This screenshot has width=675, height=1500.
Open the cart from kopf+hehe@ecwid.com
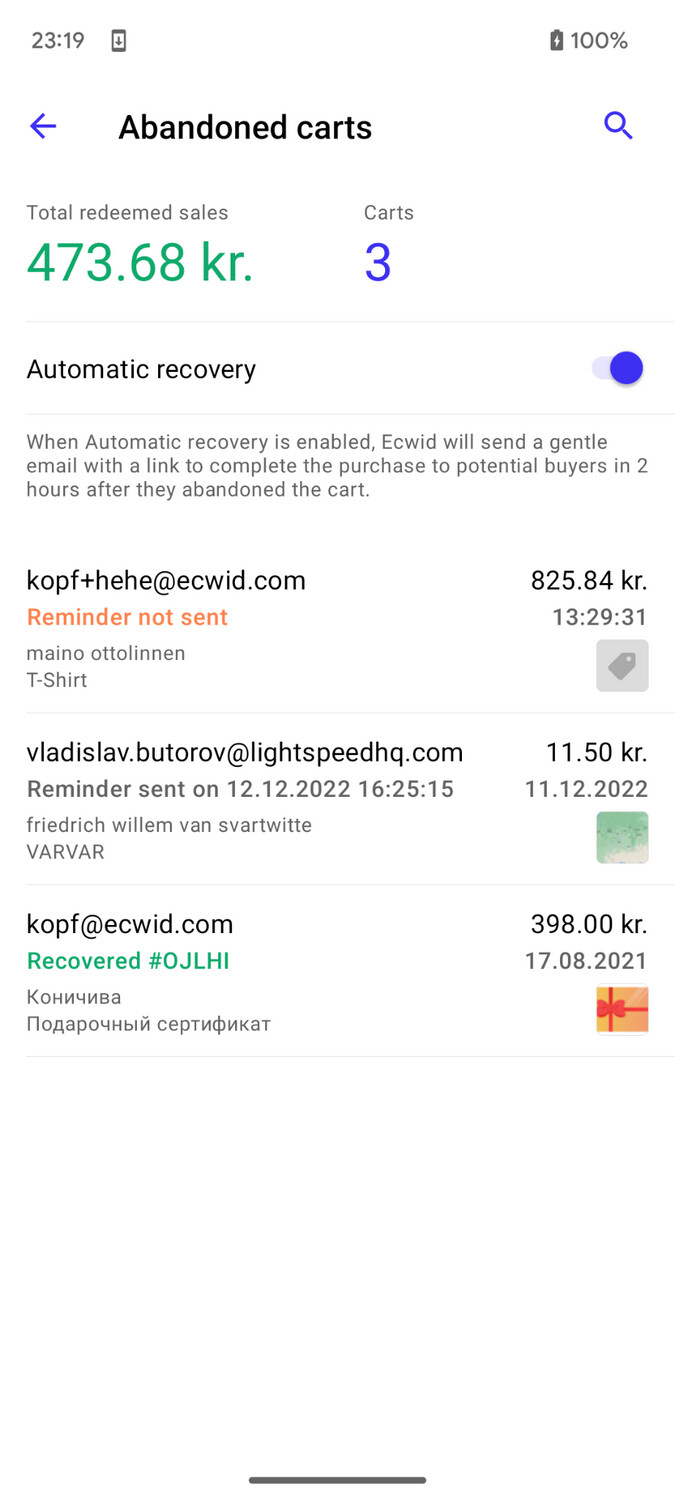pos(337,628)
